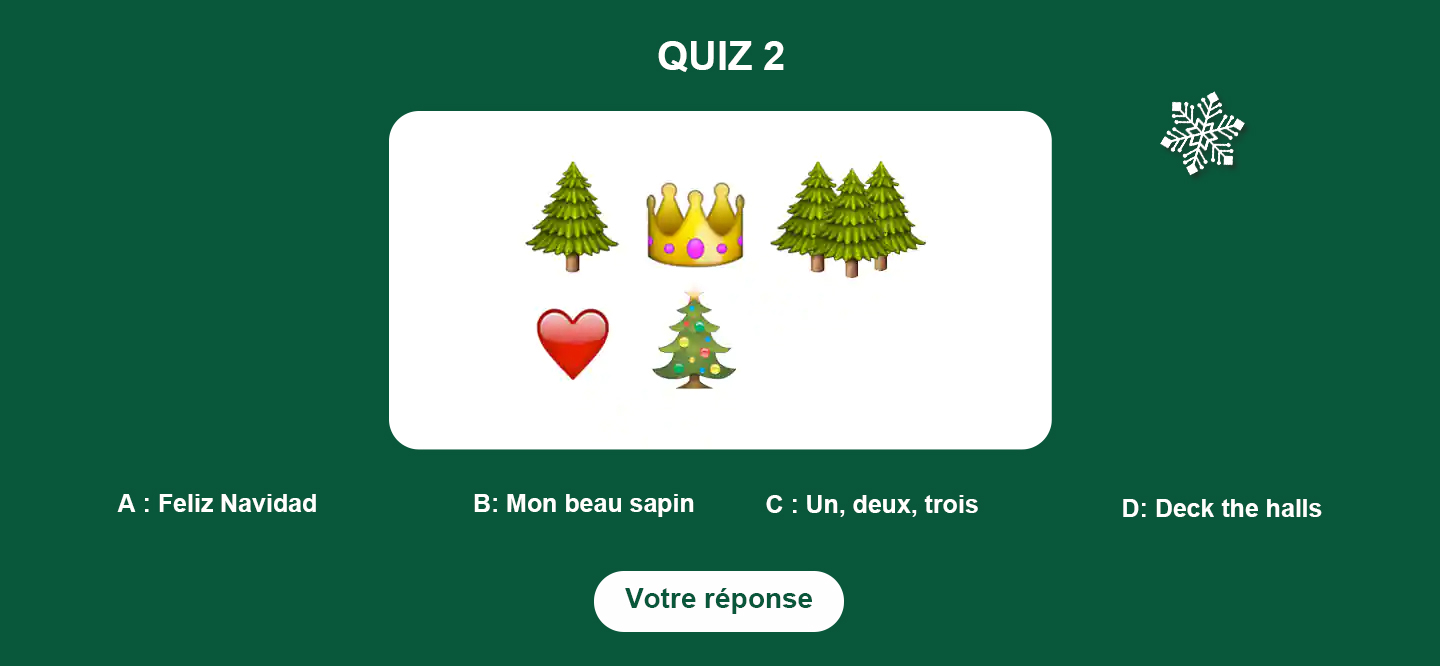1440x666 pixels.
Task: Choose answer B: Mon beau sapin
Action: pos(583,504)
